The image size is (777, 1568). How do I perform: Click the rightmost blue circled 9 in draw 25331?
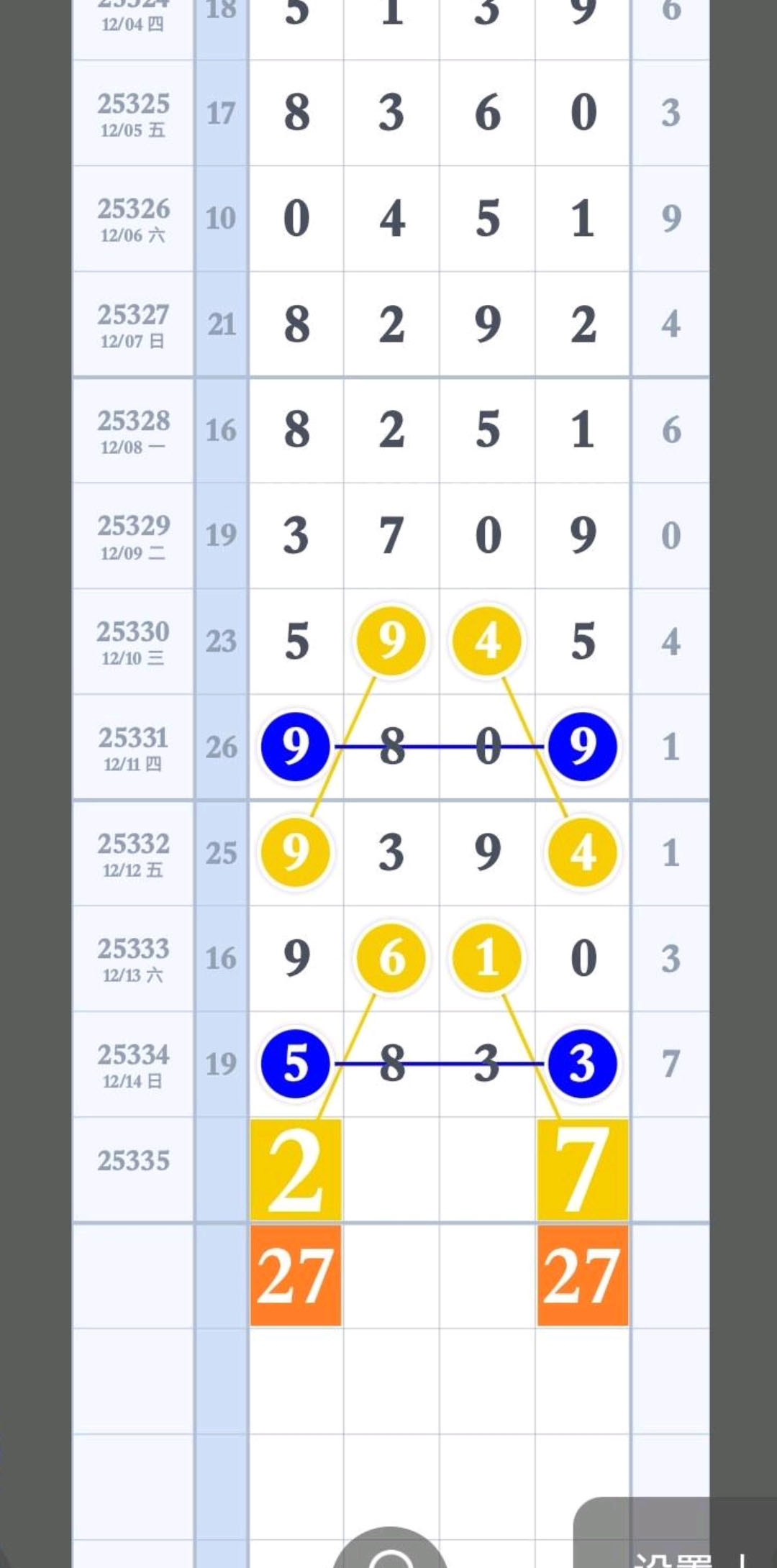583,747
